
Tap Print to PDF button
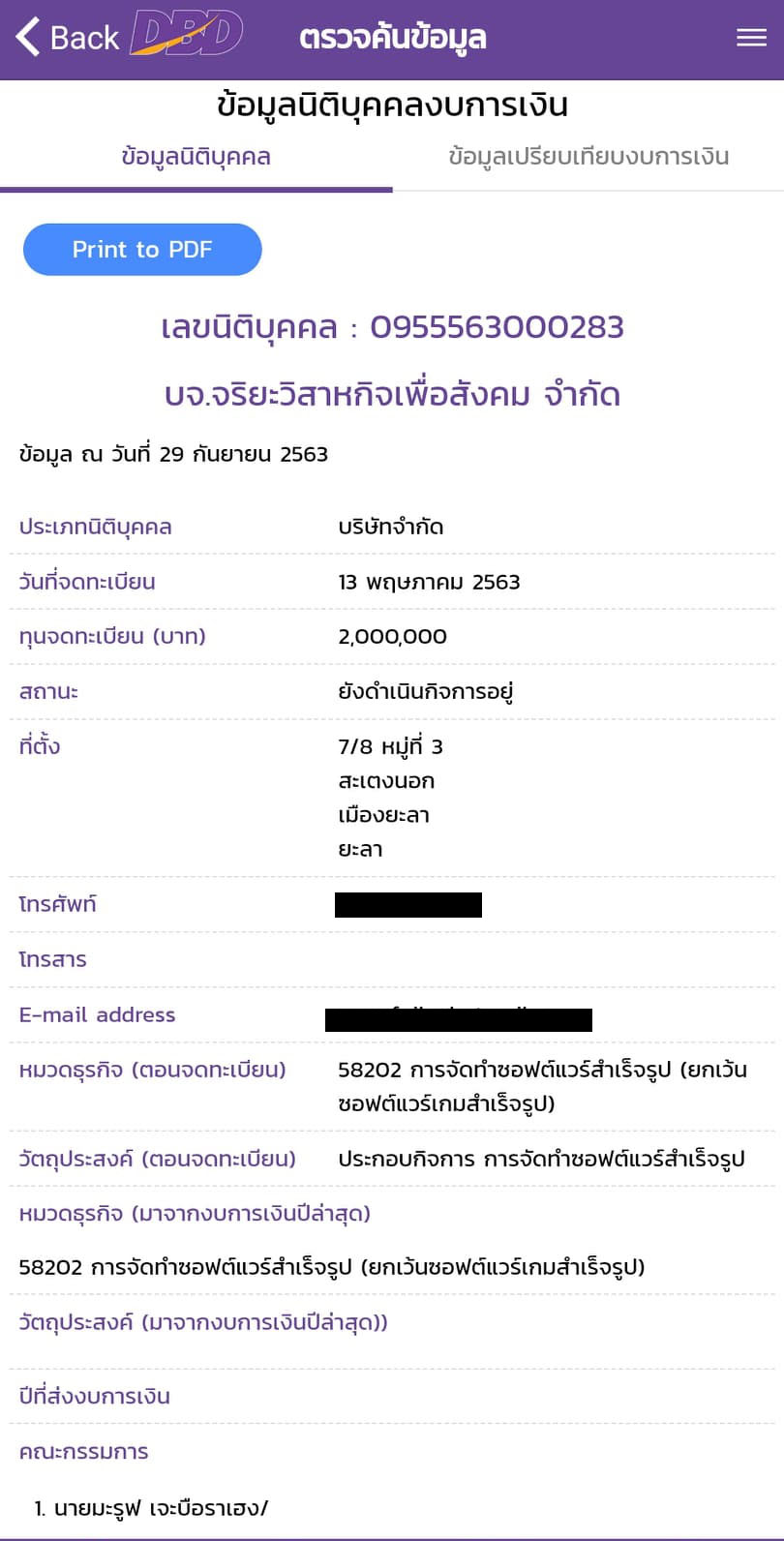pyautogui.click(x=142, y=250)
